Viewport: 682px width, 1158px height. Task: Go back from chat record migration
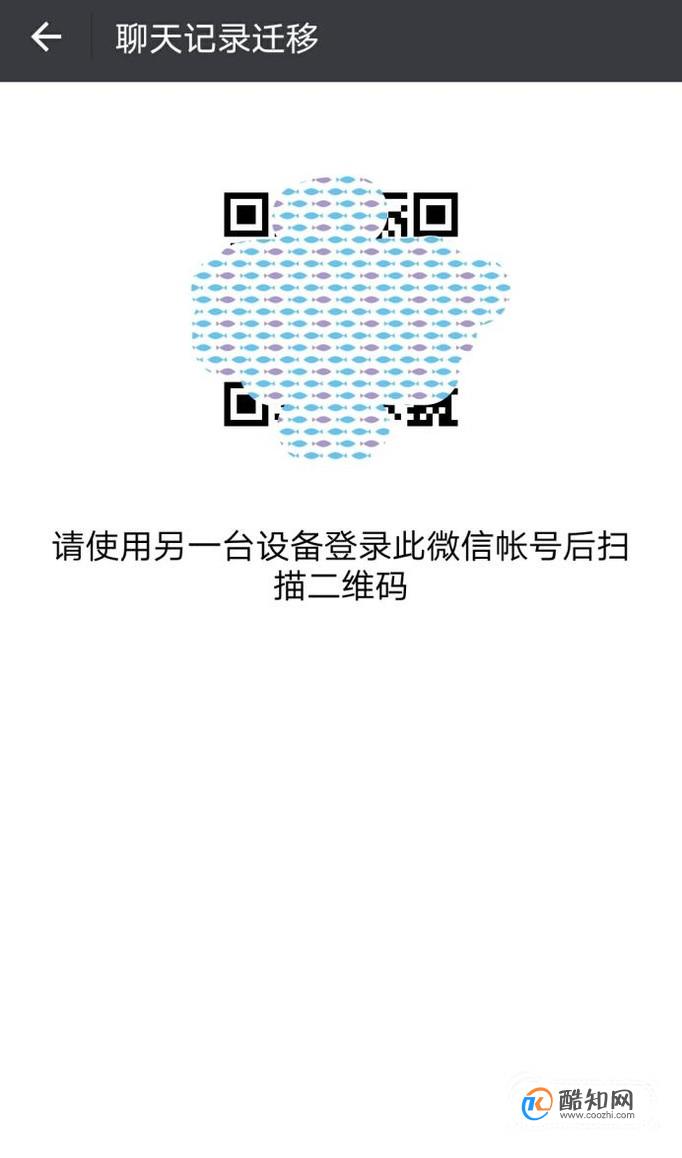click(x=46, y=38)
